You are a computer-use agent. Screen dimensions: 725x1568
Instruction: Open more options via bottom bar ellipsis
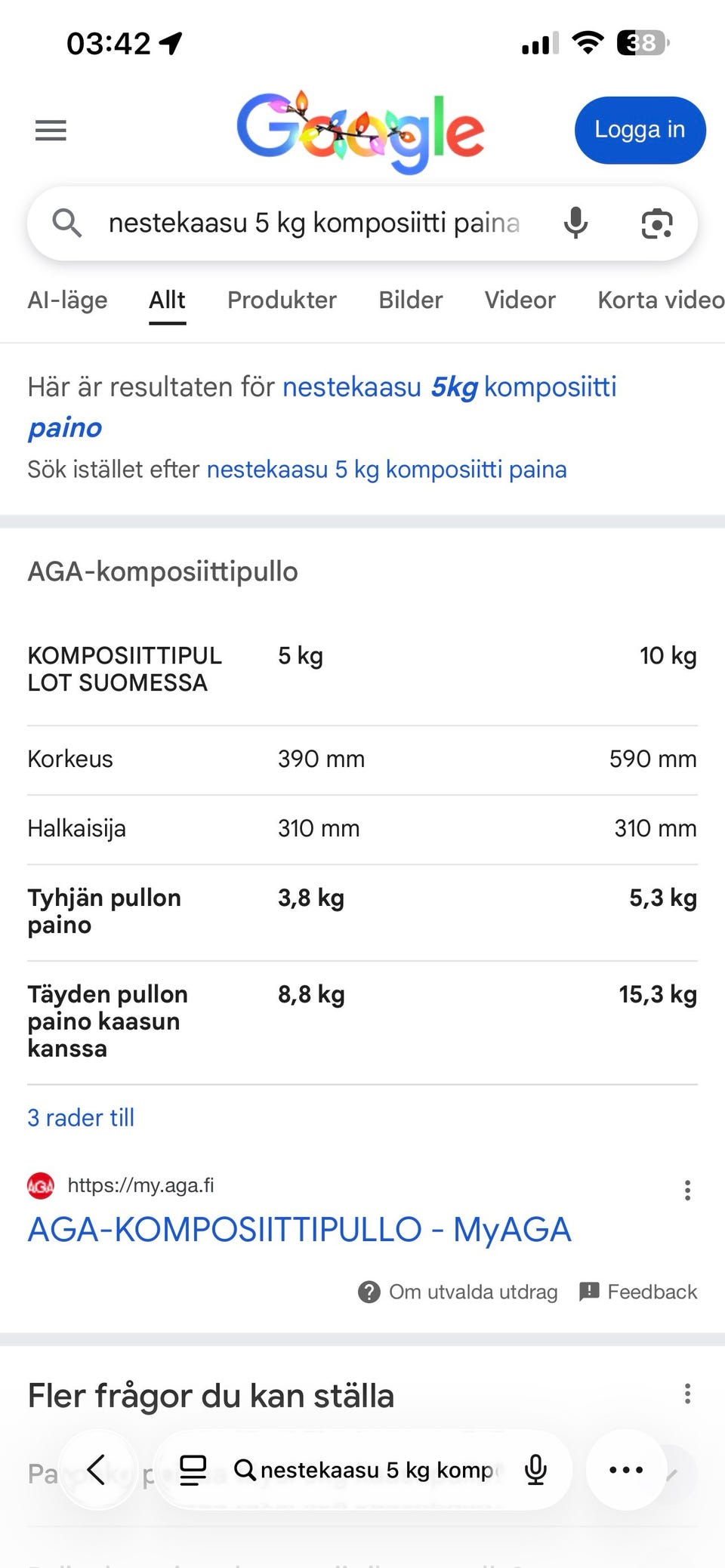[x=625, y=1470]
